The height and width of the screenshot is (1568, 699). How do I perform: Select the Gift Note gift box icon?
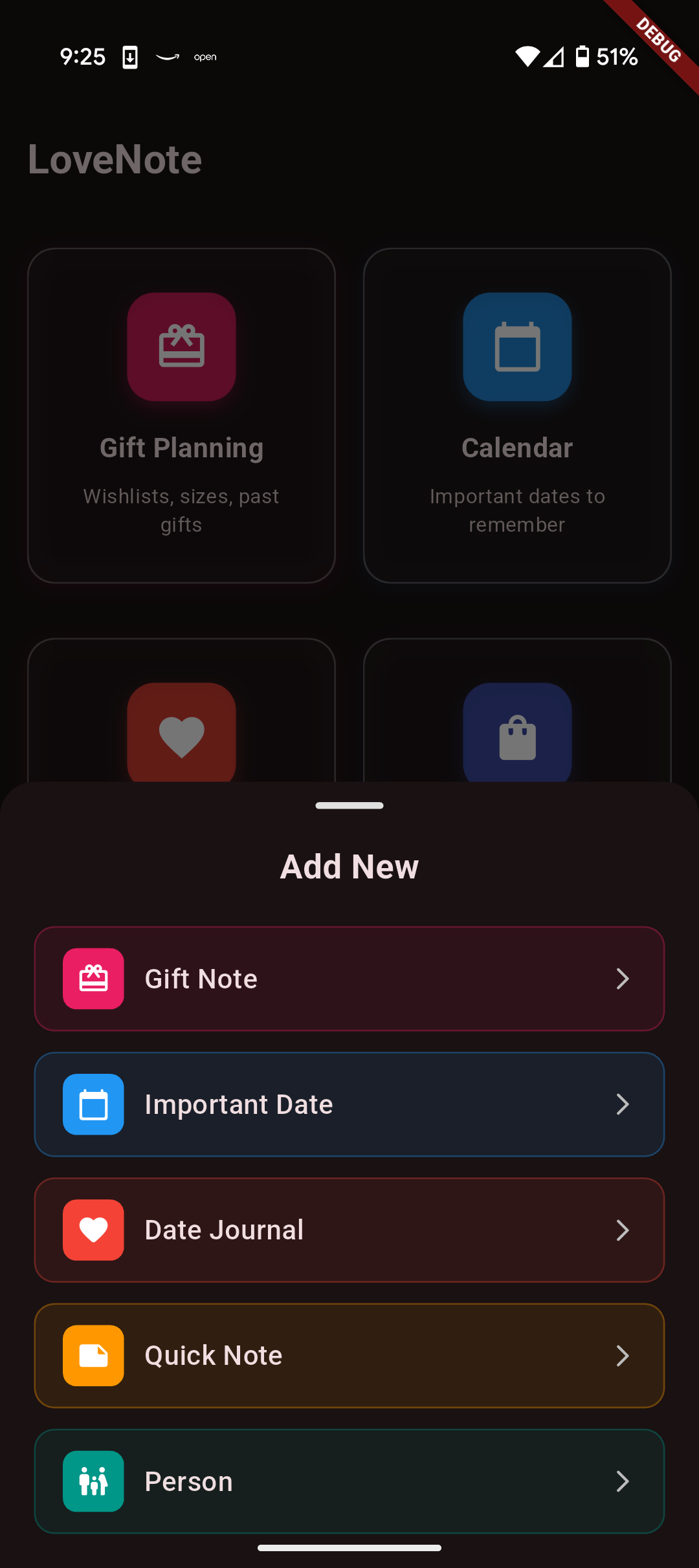click(x=93, y=979)
